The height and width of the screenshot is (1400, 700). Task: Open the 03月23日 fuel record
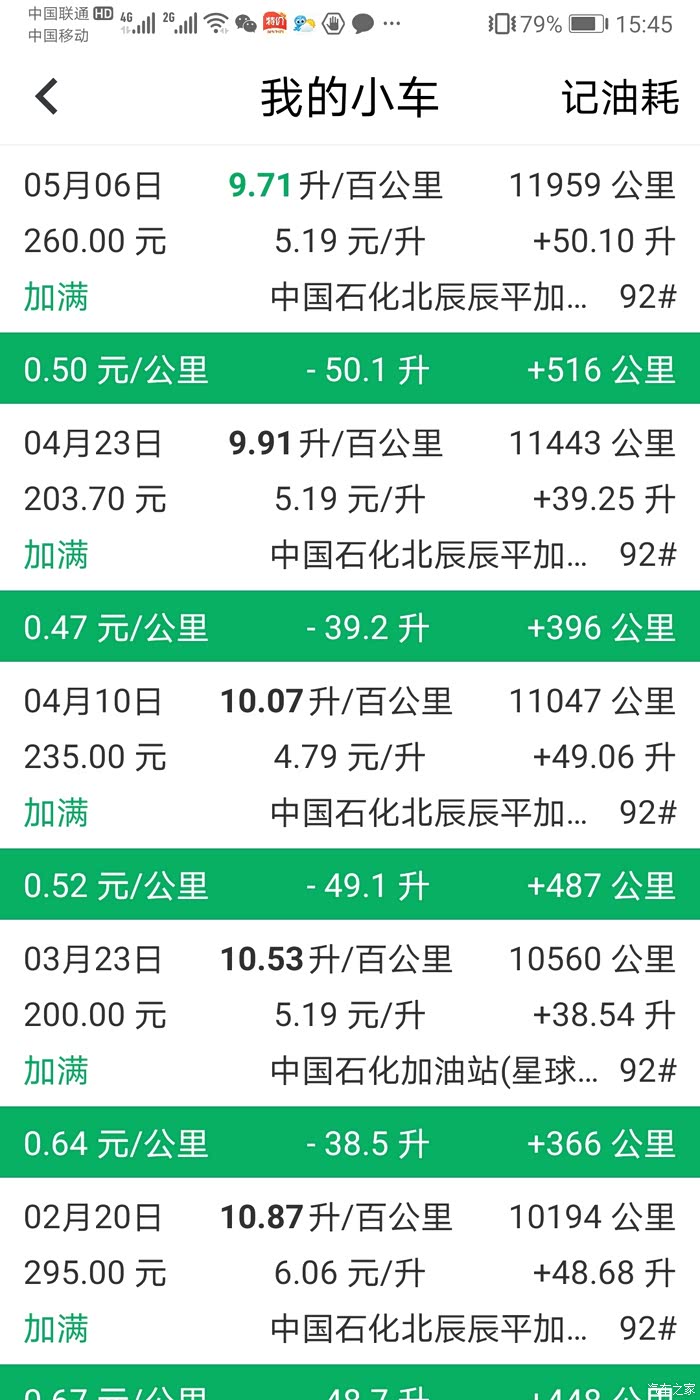[x=350, y=1014]
